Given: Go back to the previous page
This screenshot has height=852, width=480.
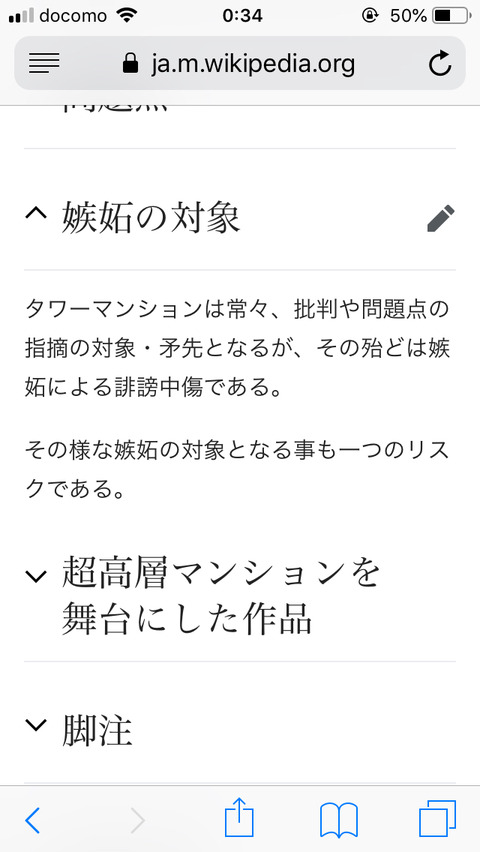Looking at the screenshot, I should point(33,820).
